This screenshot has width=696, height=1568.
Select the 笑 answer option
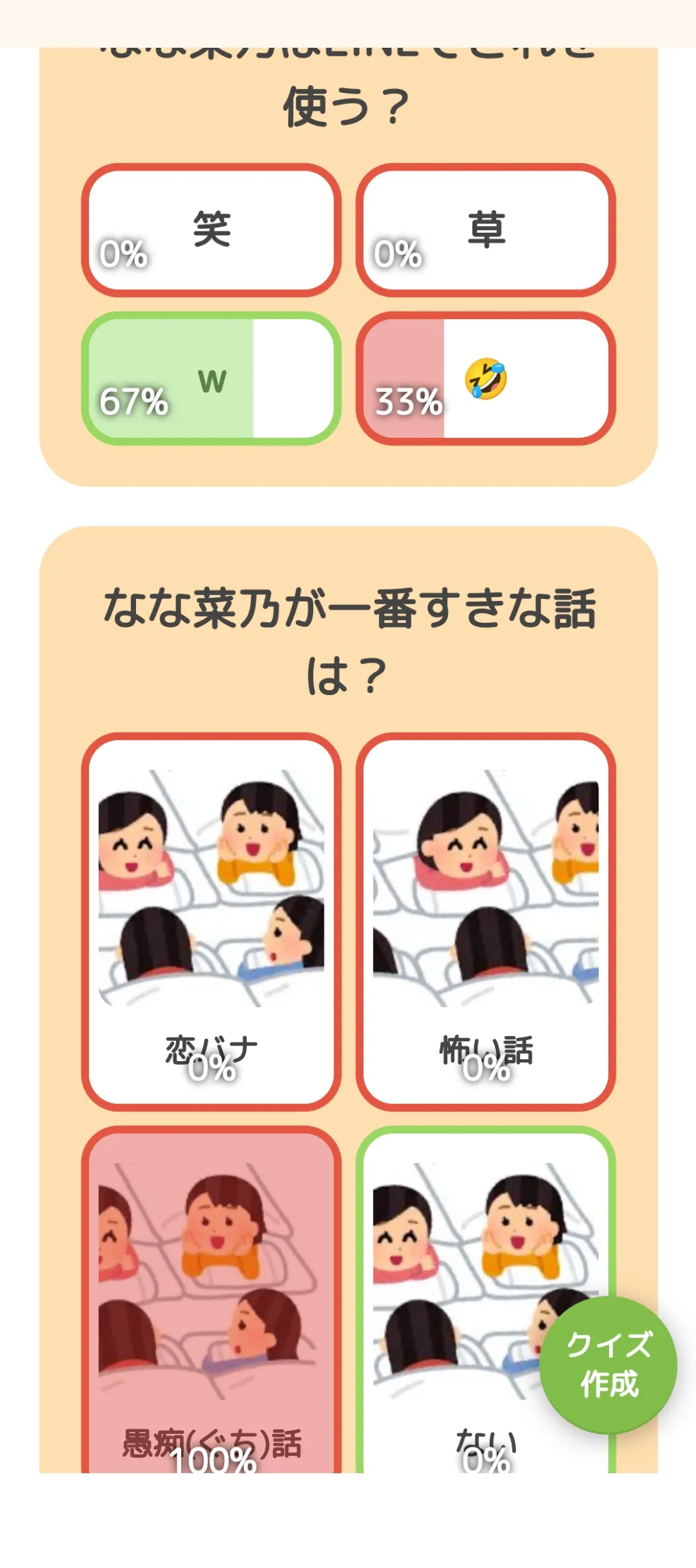click(x=211, y=230)
